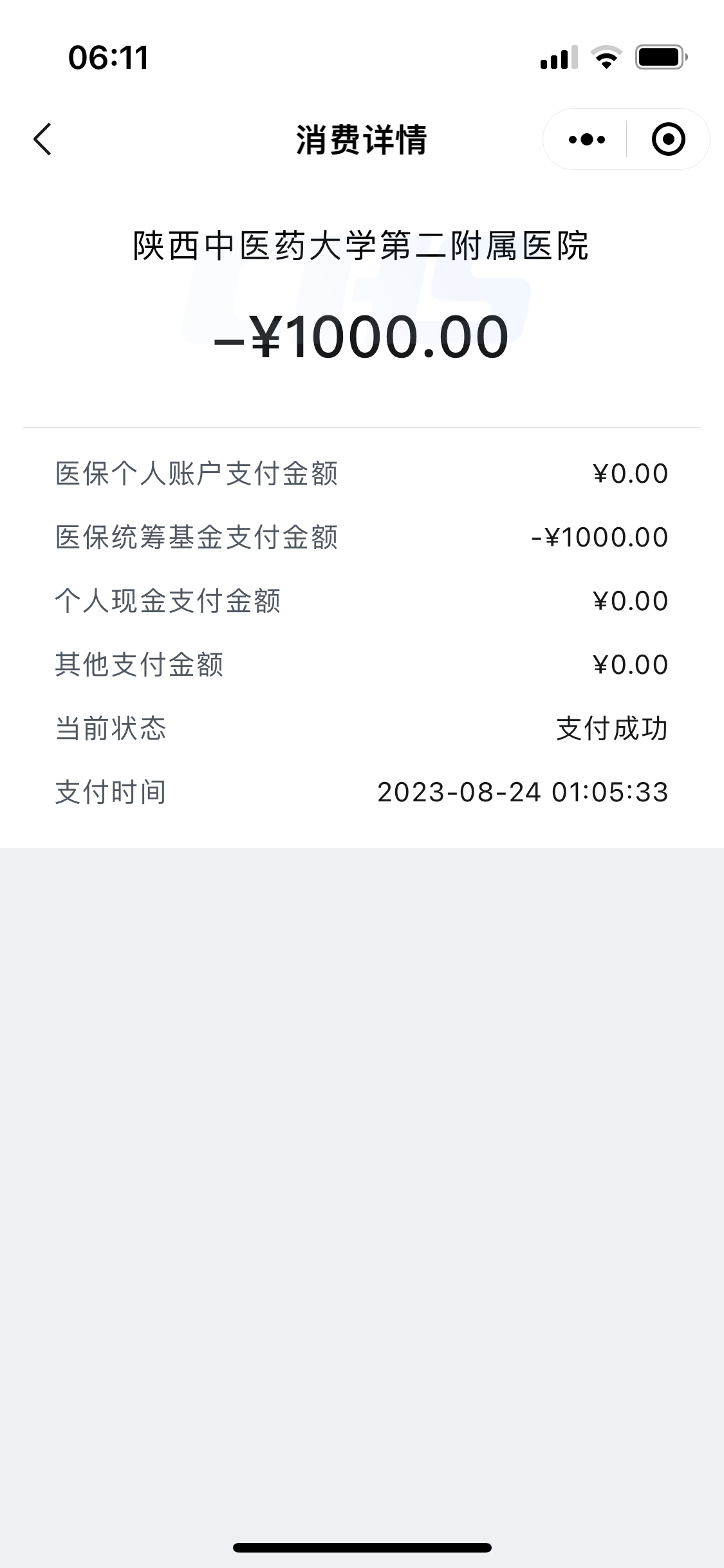The width and height of the screenshot is (724, 1568).
Task: Open the mini program more-options menu
Action: coord(586,139)
